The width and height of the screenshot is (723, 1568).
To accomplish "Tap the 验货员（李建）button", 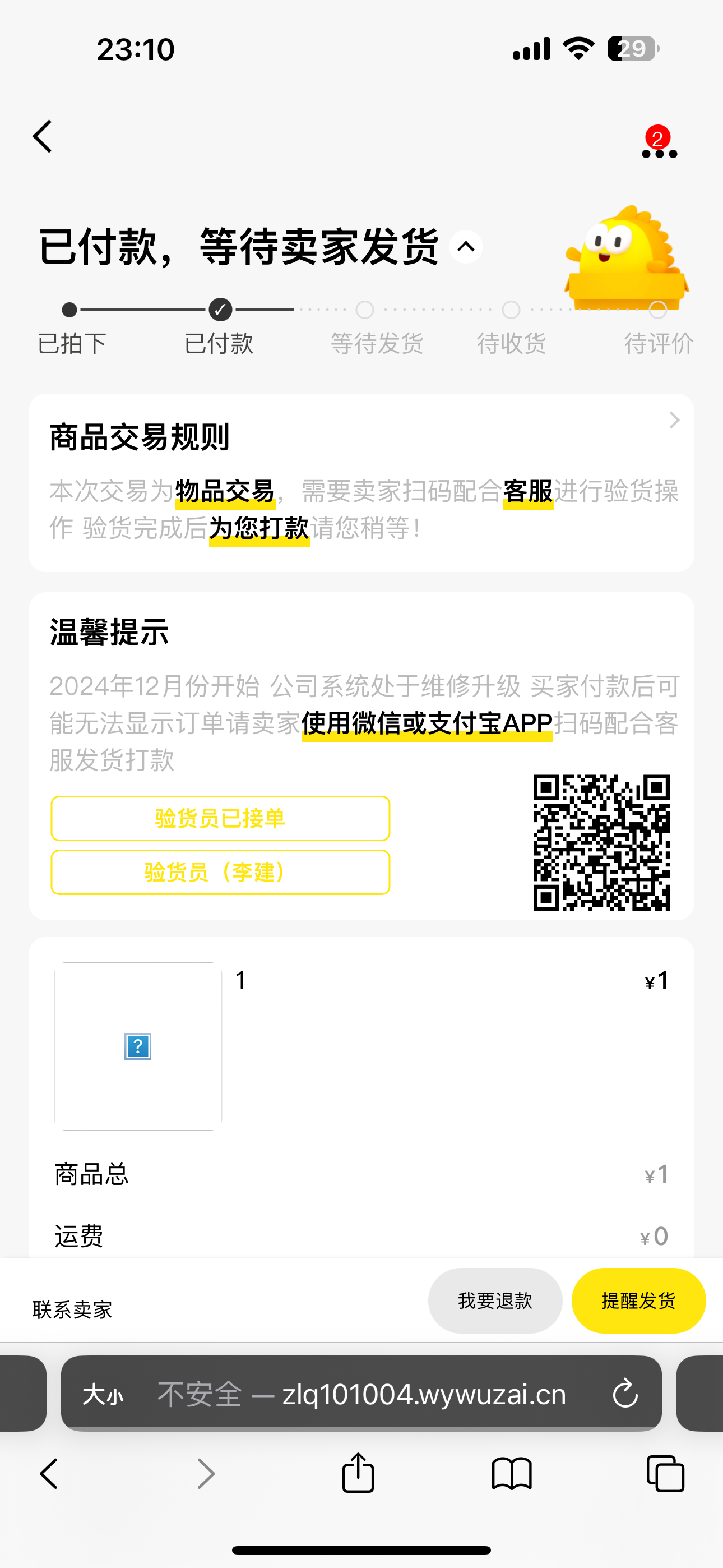I will (x=220, y=872).
